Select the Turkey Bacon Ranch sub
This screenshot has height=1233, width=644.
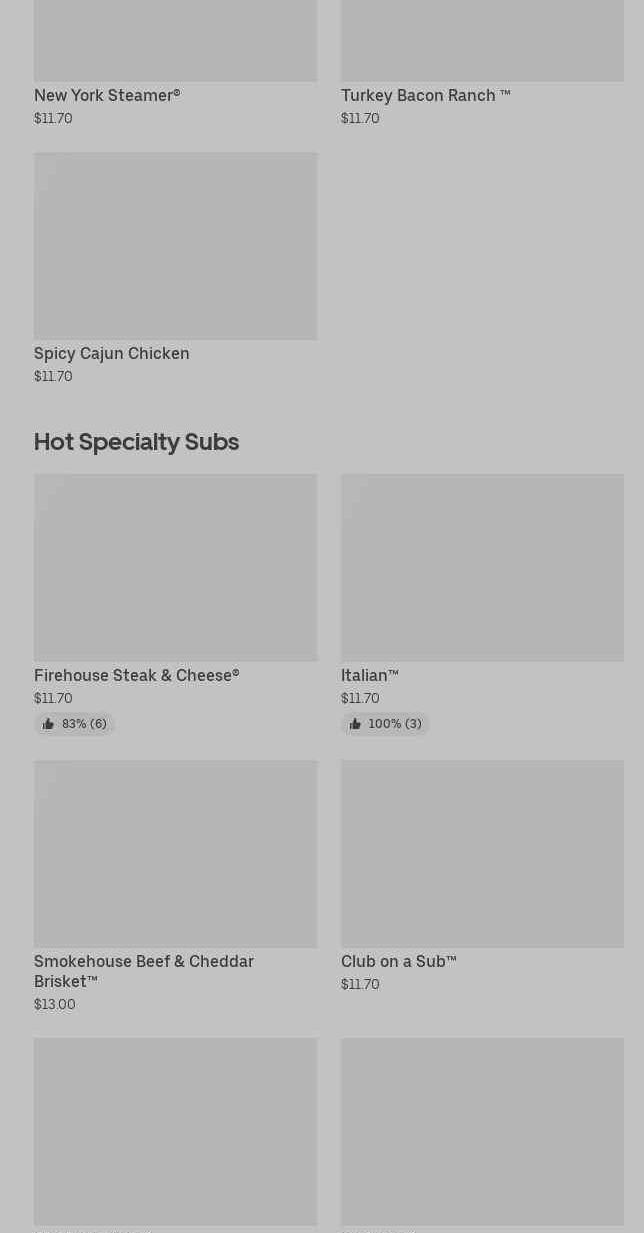482,63
